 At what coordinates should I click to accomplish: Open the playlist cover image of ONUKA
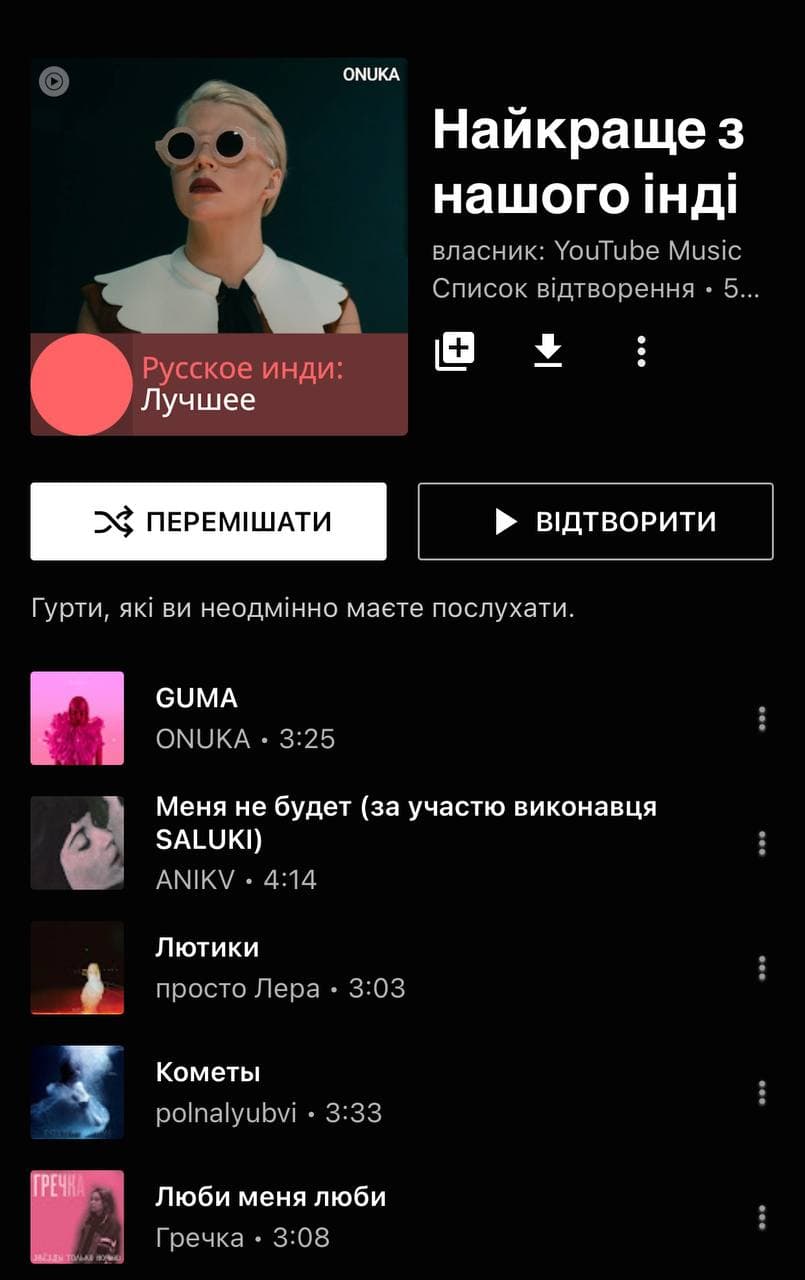(220, 200)
